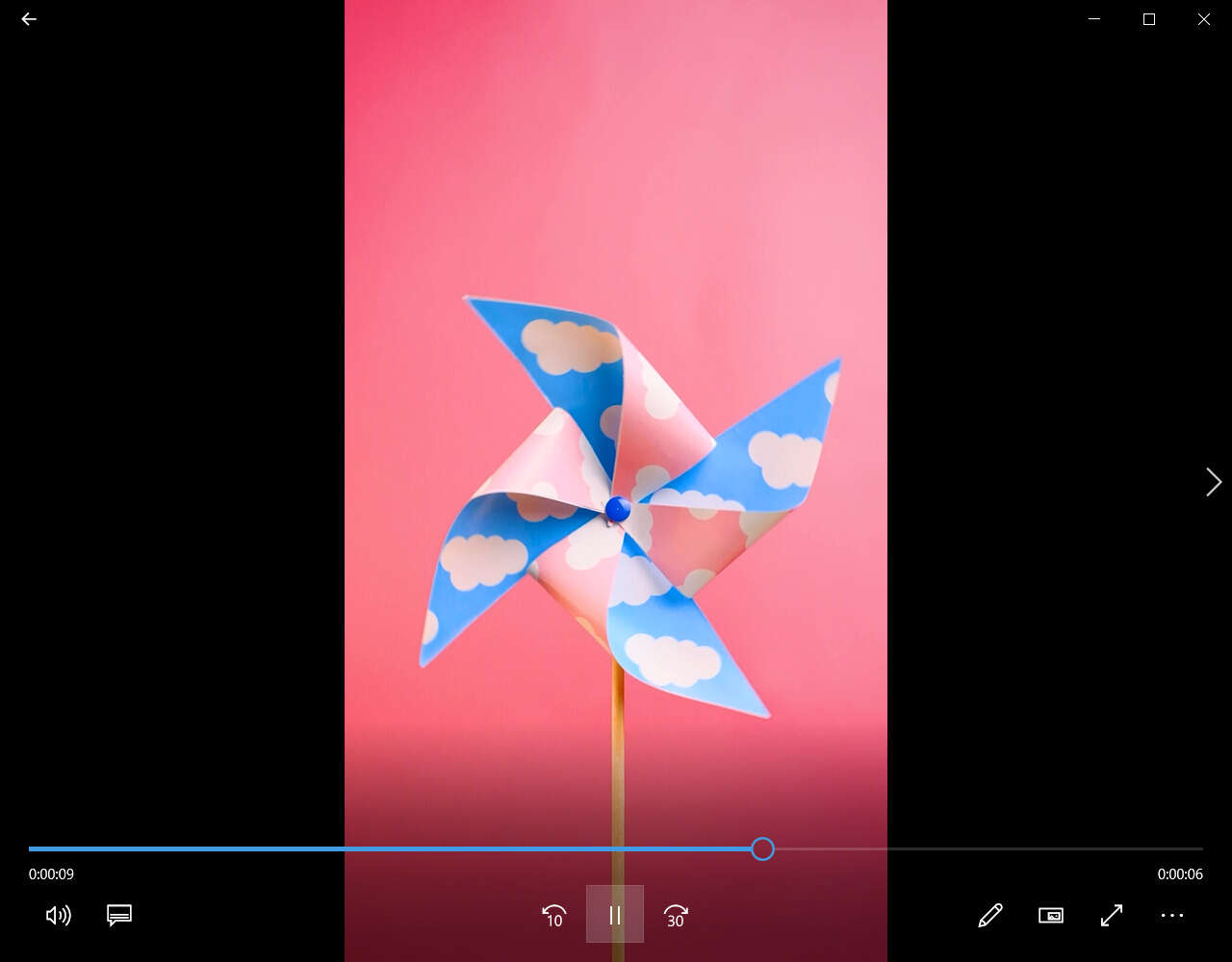Maximize the player window
The image size is (1232, 962).
click(x=1148, y=19)
